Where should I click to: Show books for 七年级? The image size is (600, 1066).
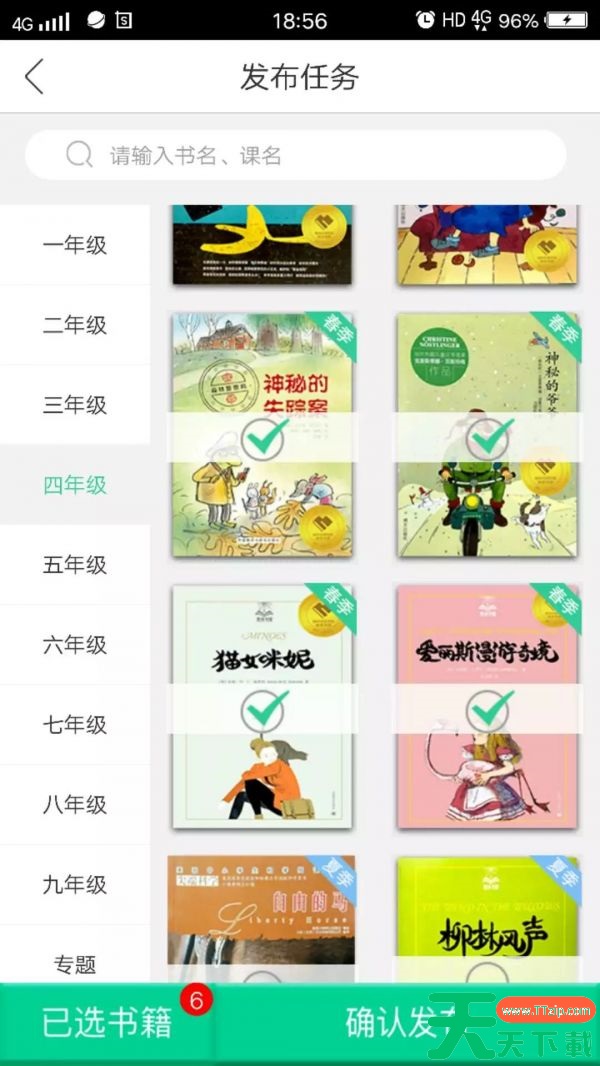coord(75,725)
